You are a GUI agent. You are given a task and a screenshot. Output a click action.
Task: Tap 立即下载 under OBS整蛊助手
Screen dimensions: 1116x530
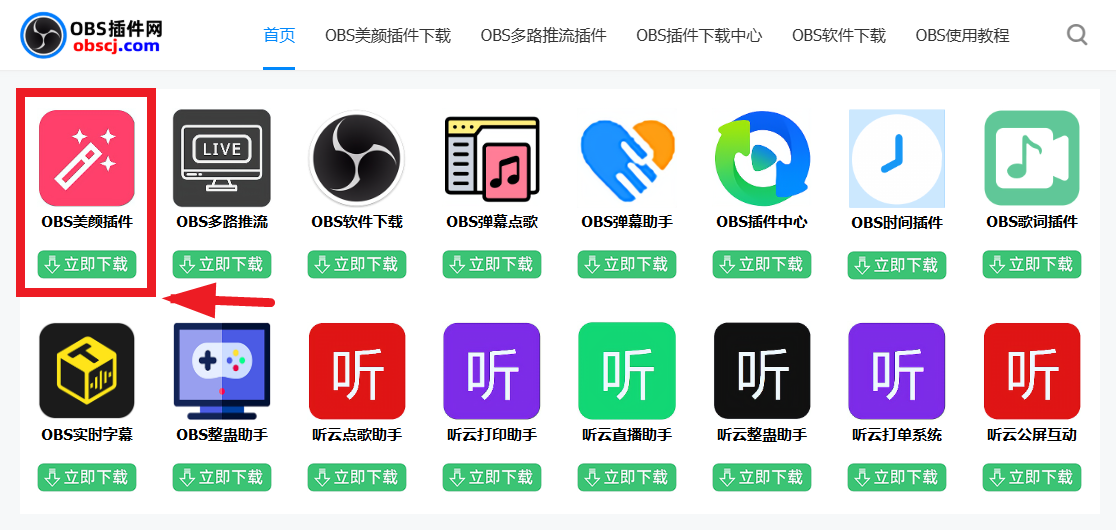[x=222, y=477]
